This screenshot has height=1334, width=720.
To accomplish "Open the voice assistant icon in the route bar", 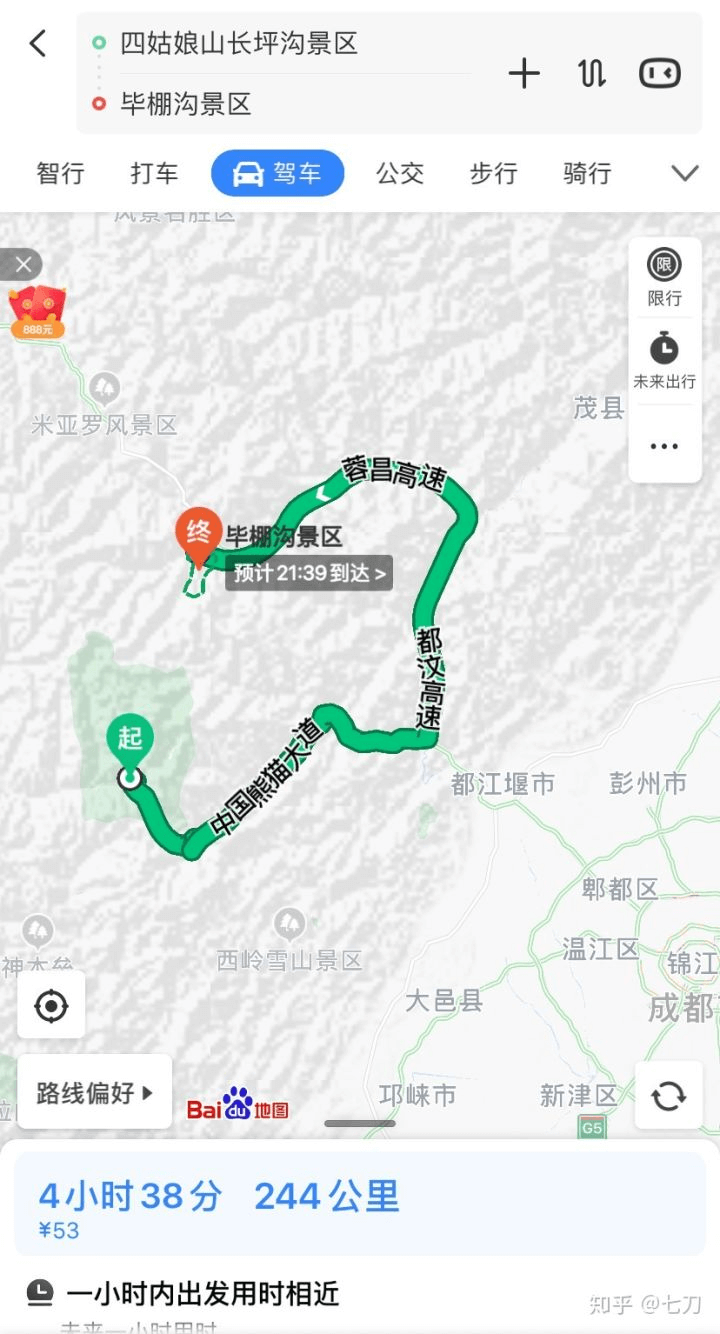I will [x=660, y=74].
